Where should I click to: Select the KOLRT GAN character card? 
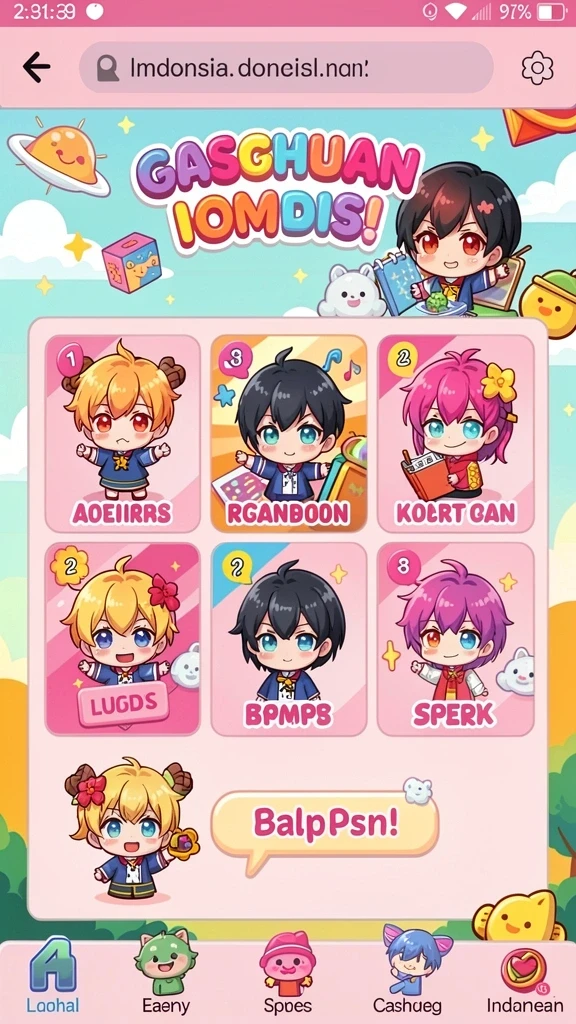(x=456, y=434)
